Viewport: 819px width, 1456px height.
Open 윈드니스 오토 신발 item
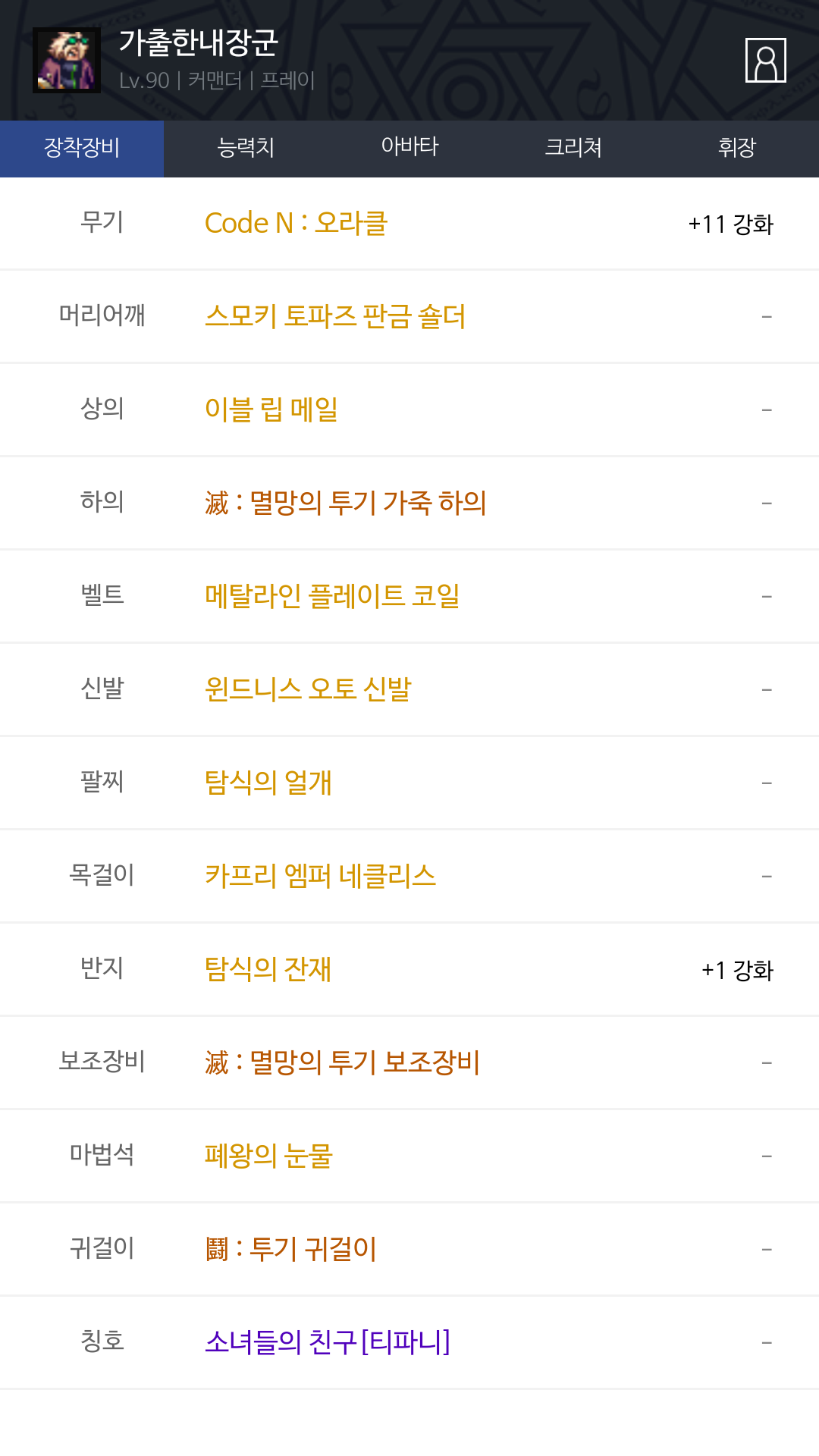click(308, 689)
